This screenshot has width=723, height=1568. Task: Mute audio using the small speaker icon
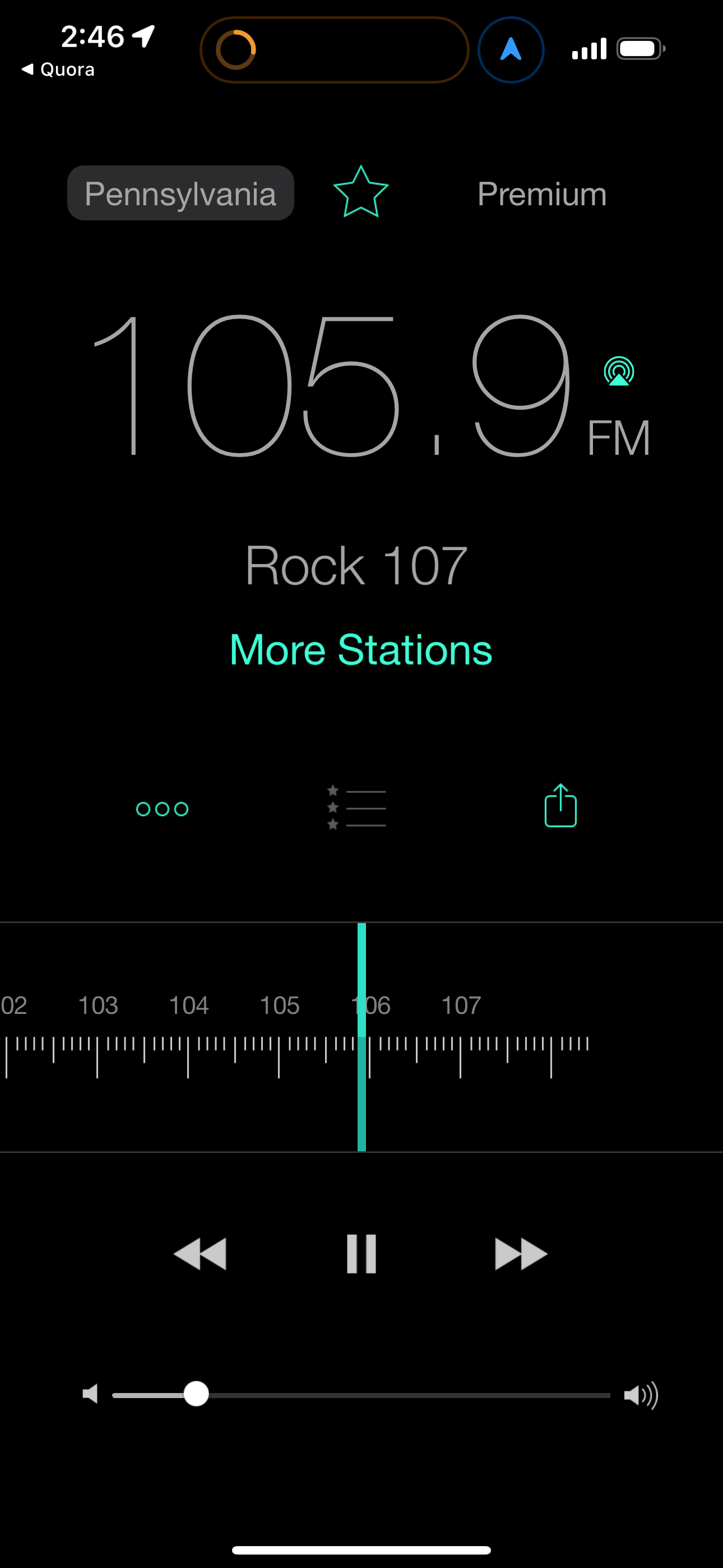(91, 1395)
